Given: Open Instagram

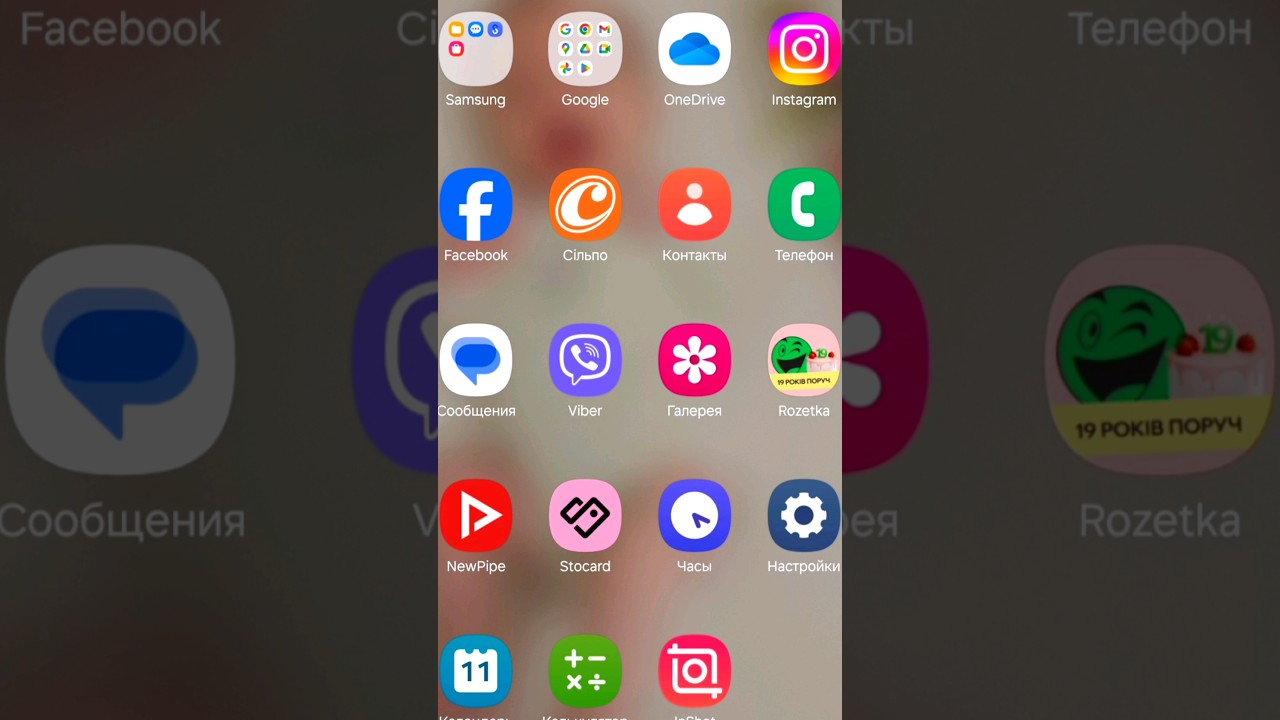Looking at the screenshot, I should point(804,49).
